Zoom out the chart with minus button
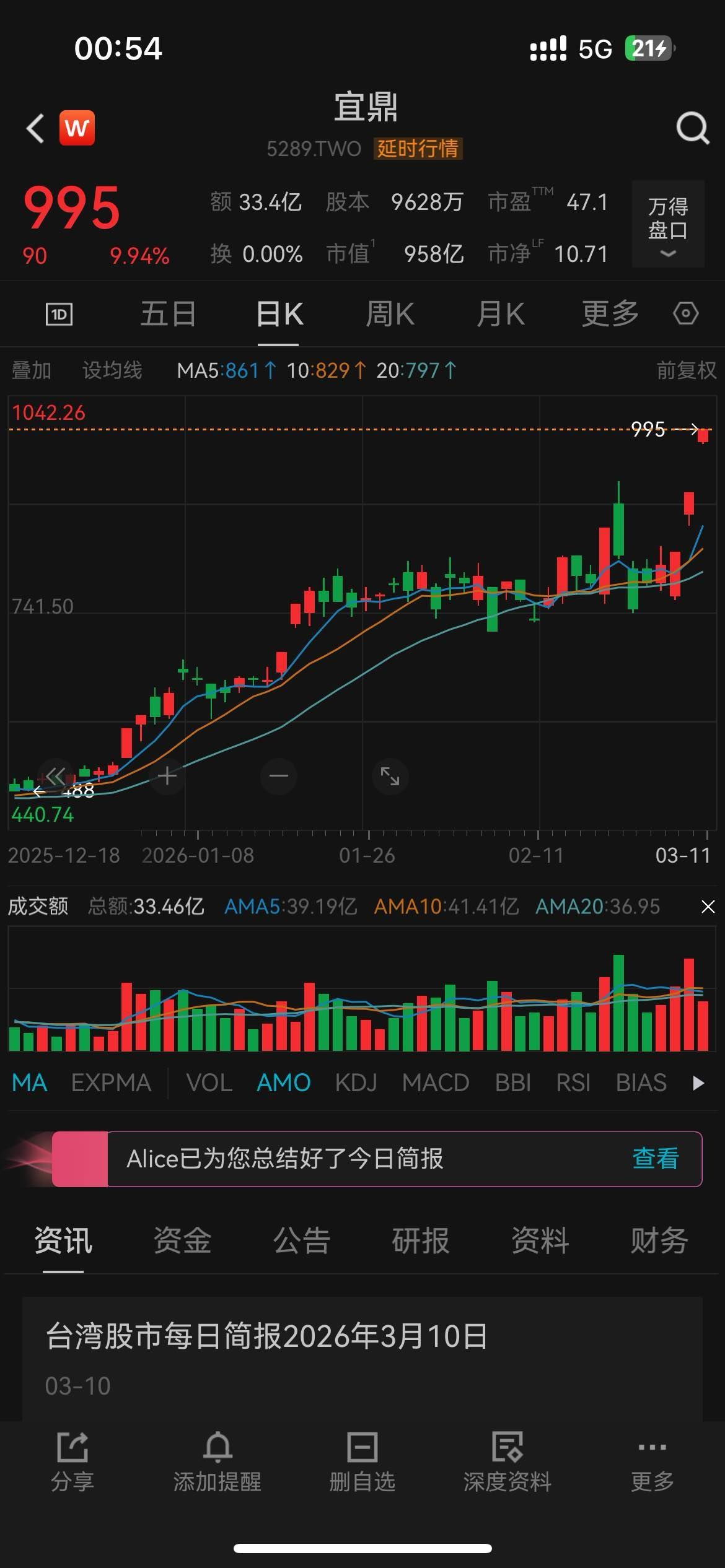The width and height of the screenshot is (725, 1568). pos(279,776)
